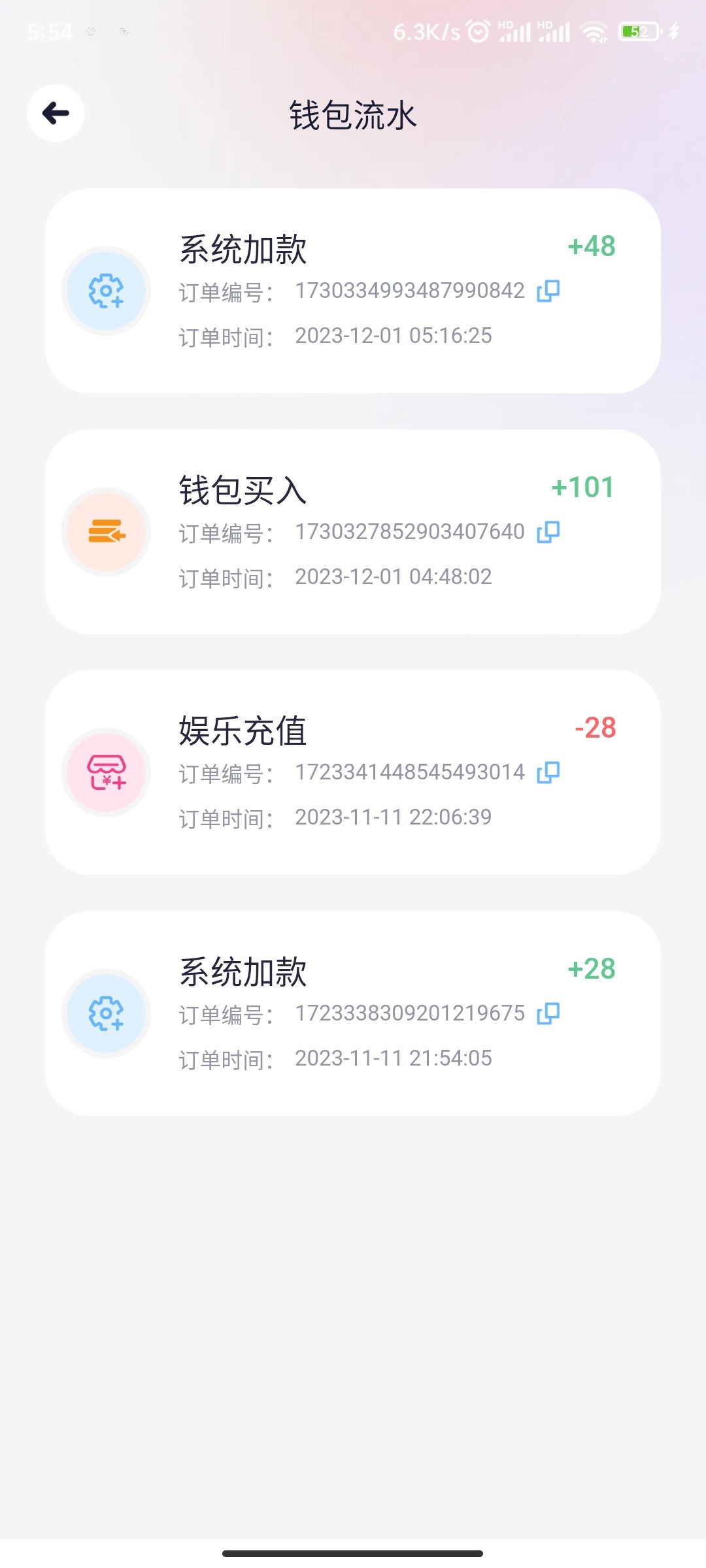The width and height of the screenshot is (706, 1568).
Task: Go back from the 钱包流水 page
Action: (56, 113)
